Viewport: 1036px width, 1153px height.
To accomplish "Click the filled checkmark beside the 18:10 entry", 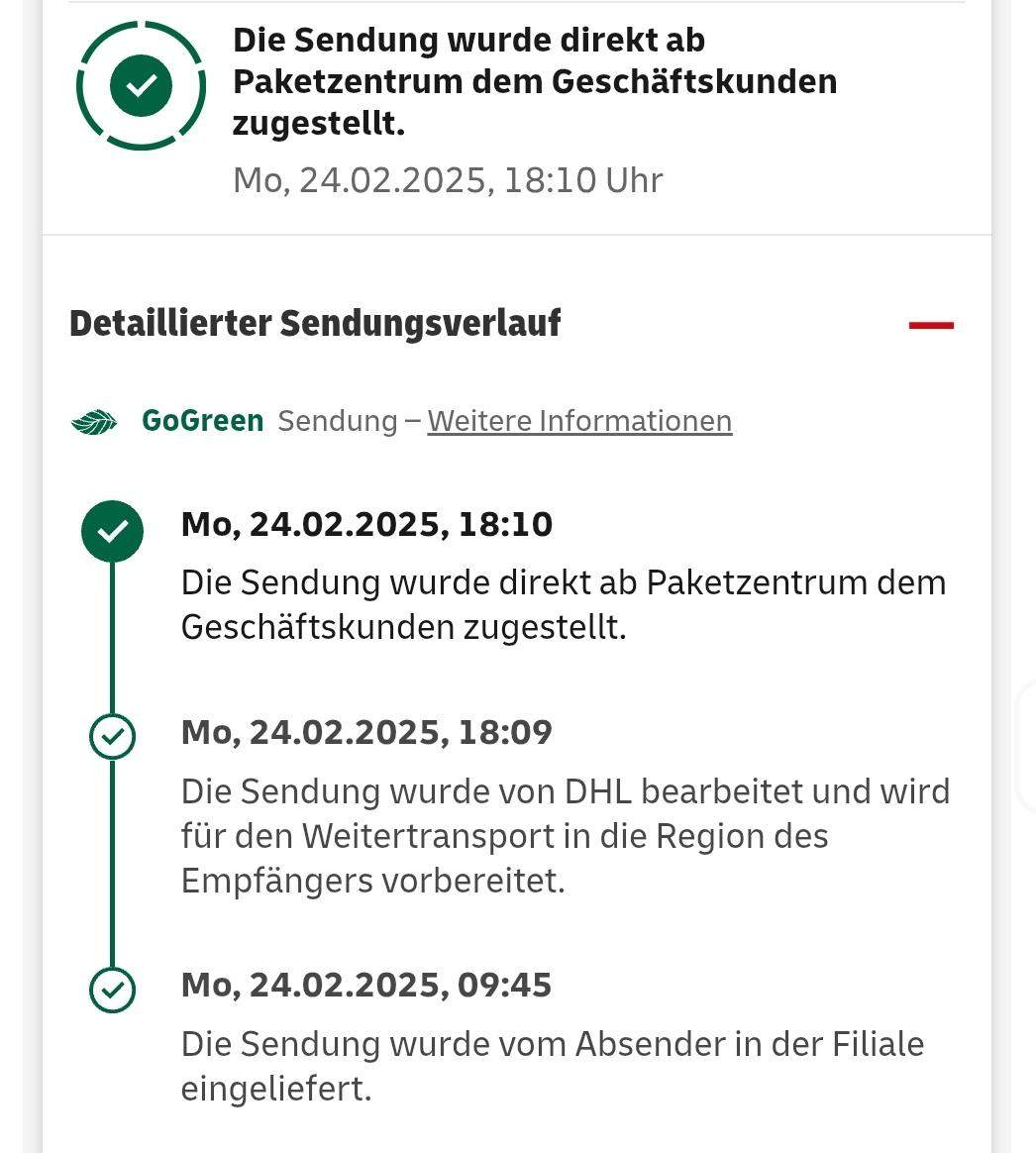I will pos(112,531).
